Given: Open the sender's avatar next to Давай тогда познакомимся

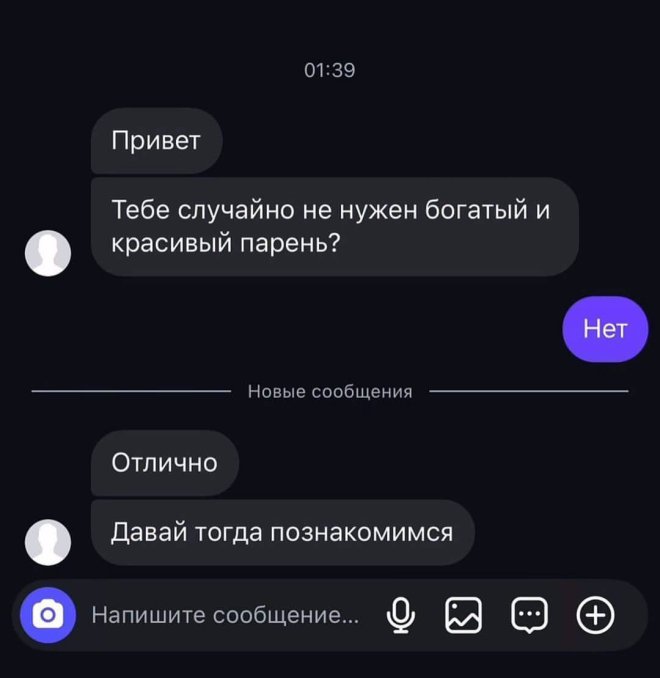Looking at the screenshot, I should 48,543.
